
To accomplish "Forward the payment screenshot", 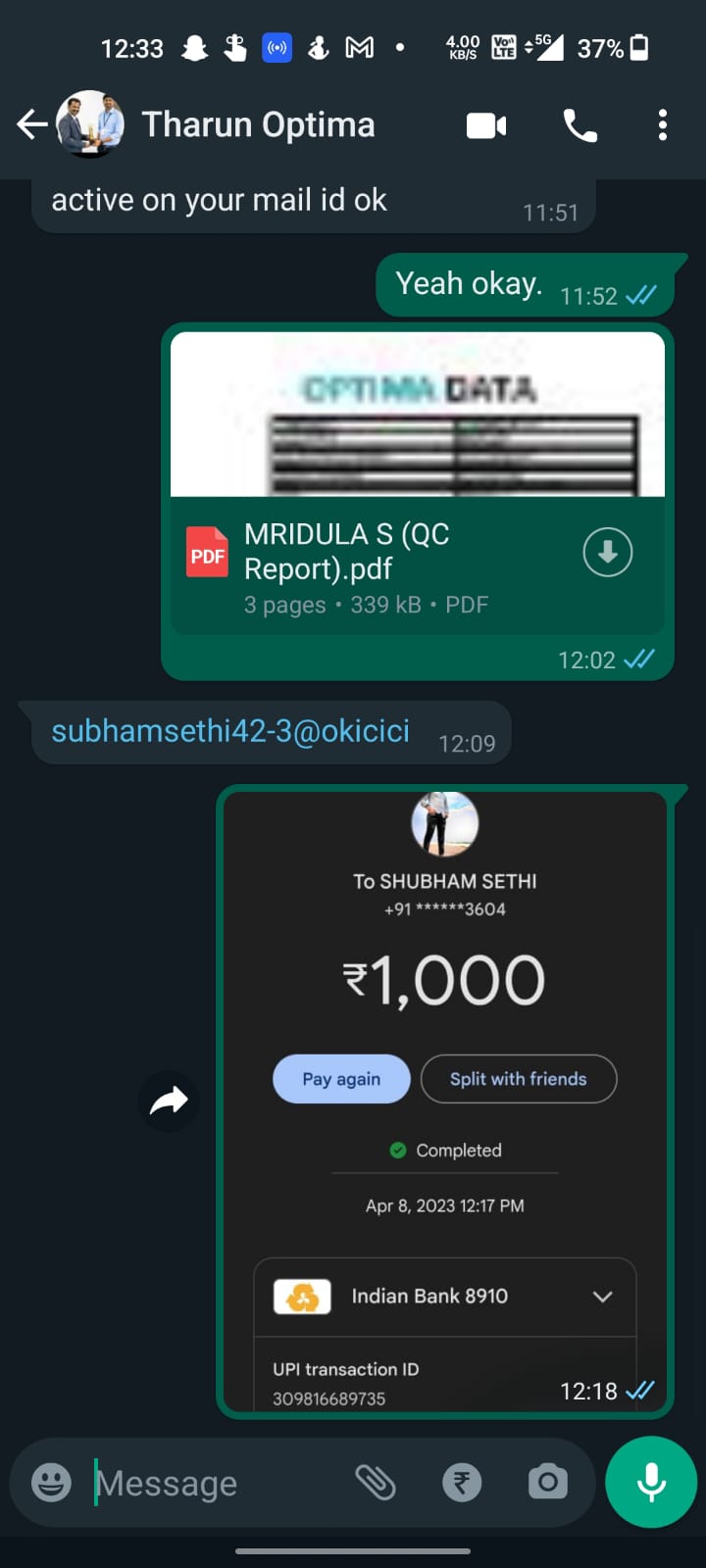I will pos(169,1102).
